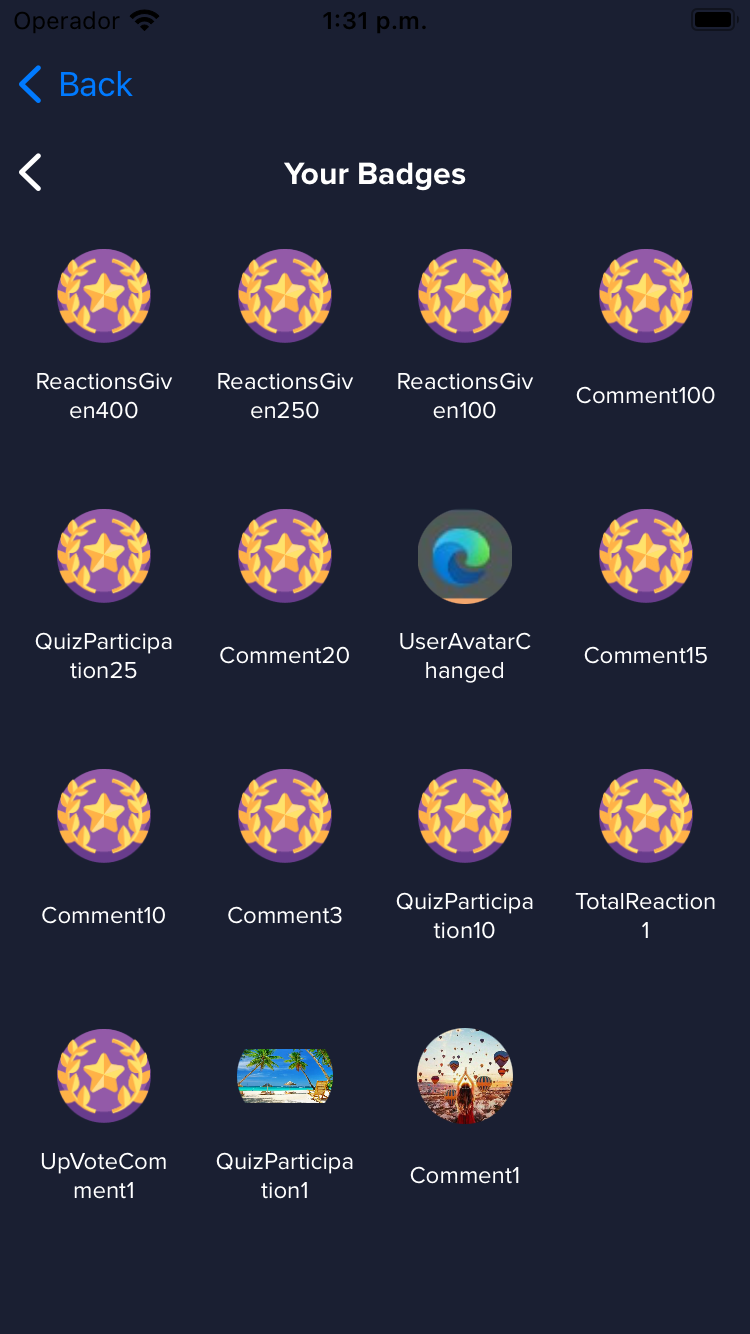Tap the white back arrow beside Your Badges
750x1334 pixels.
(31, 173)
